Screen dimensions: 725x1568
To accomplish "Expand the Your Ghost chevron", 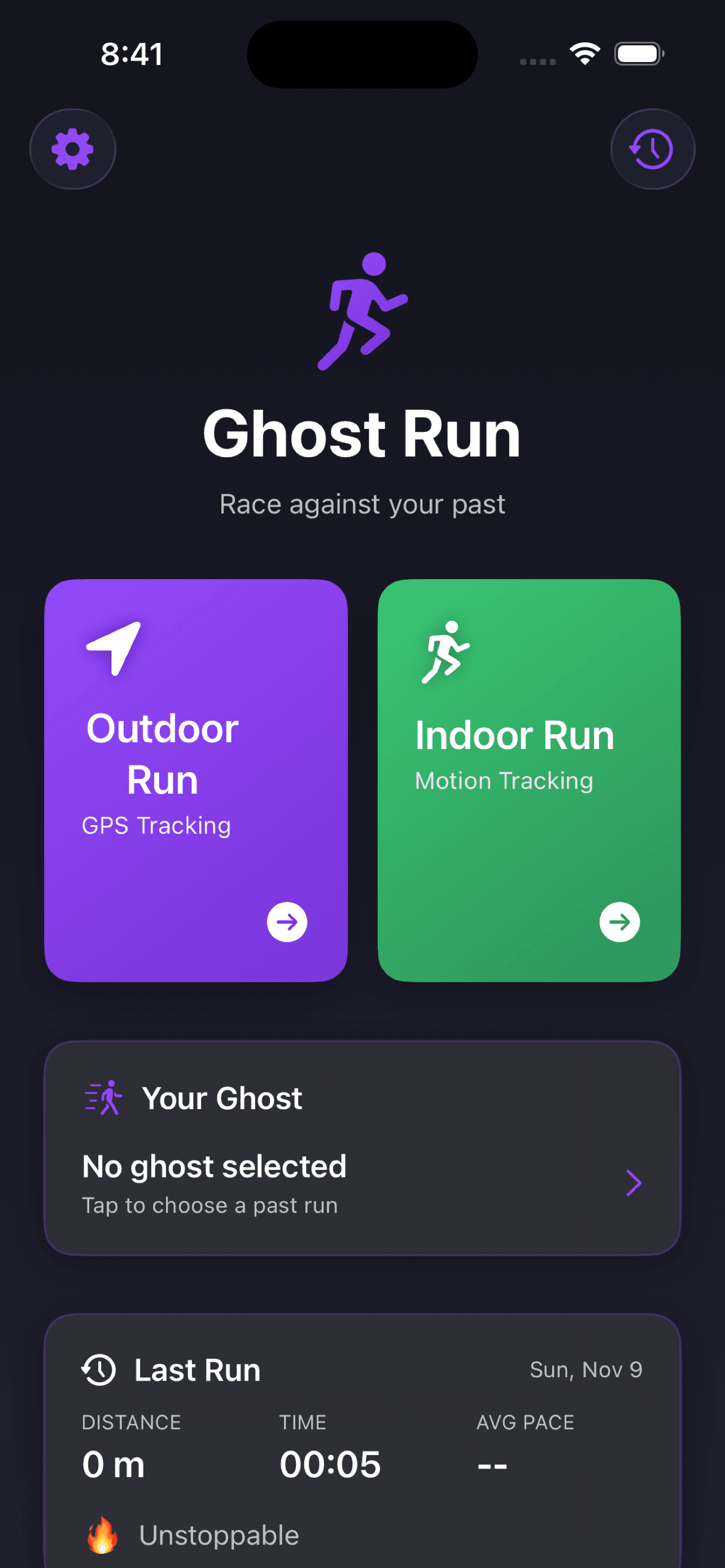I will point(634,1182).
